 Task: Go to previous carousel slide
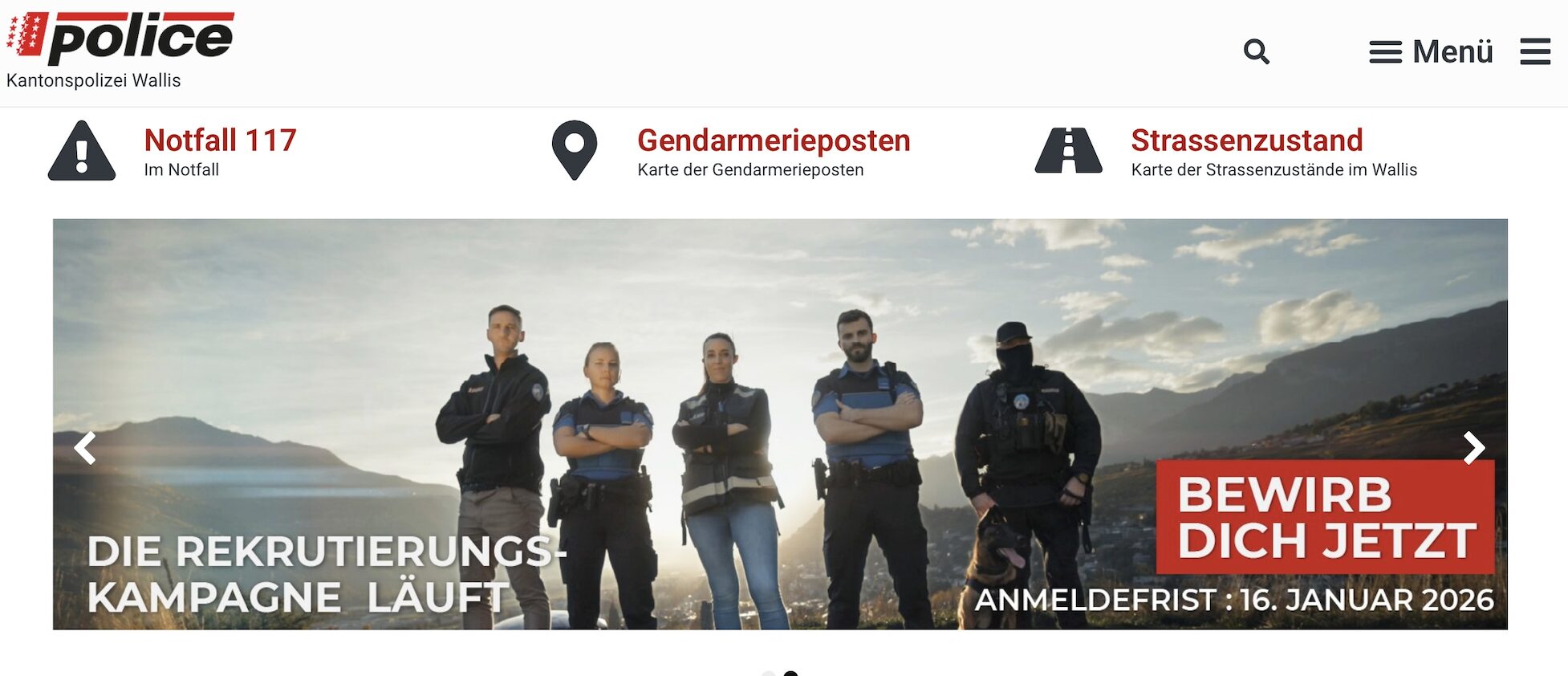point(85,448)
